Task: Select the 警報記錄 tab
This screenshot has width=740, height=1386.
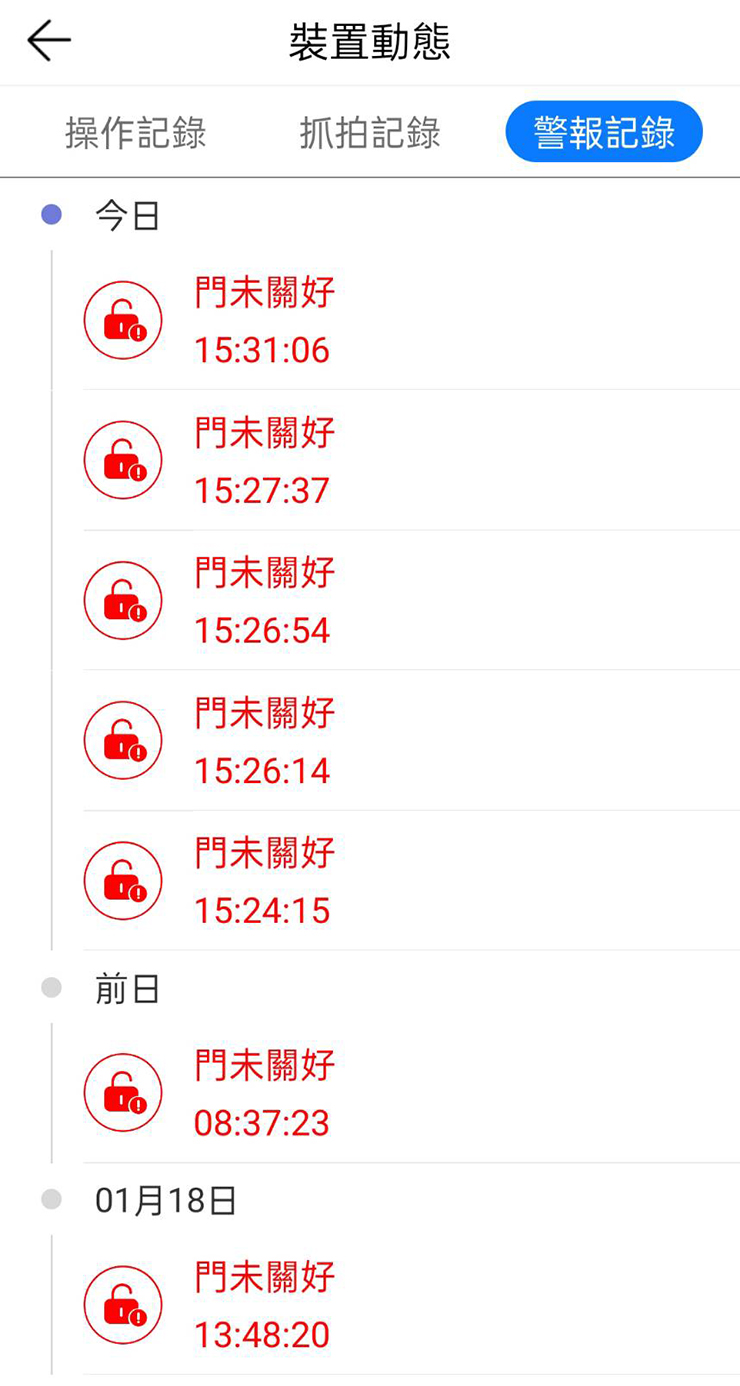Action: 604,132
